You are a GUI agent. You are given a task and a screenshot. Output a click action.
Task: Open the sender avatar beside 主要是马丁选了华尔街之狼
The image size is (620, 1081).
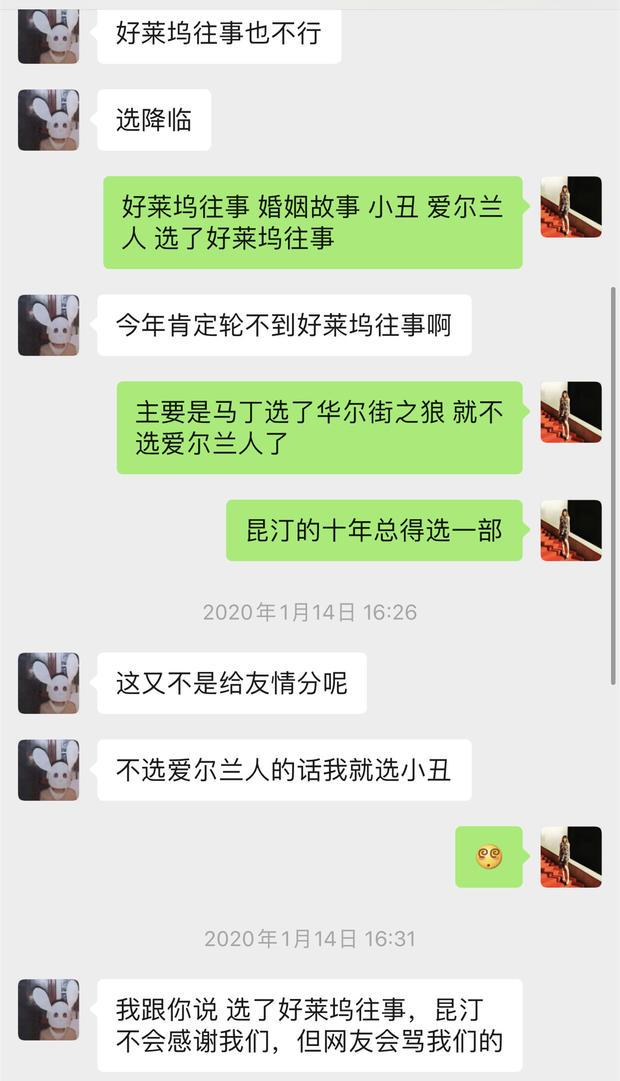click(x=571, y=412)
